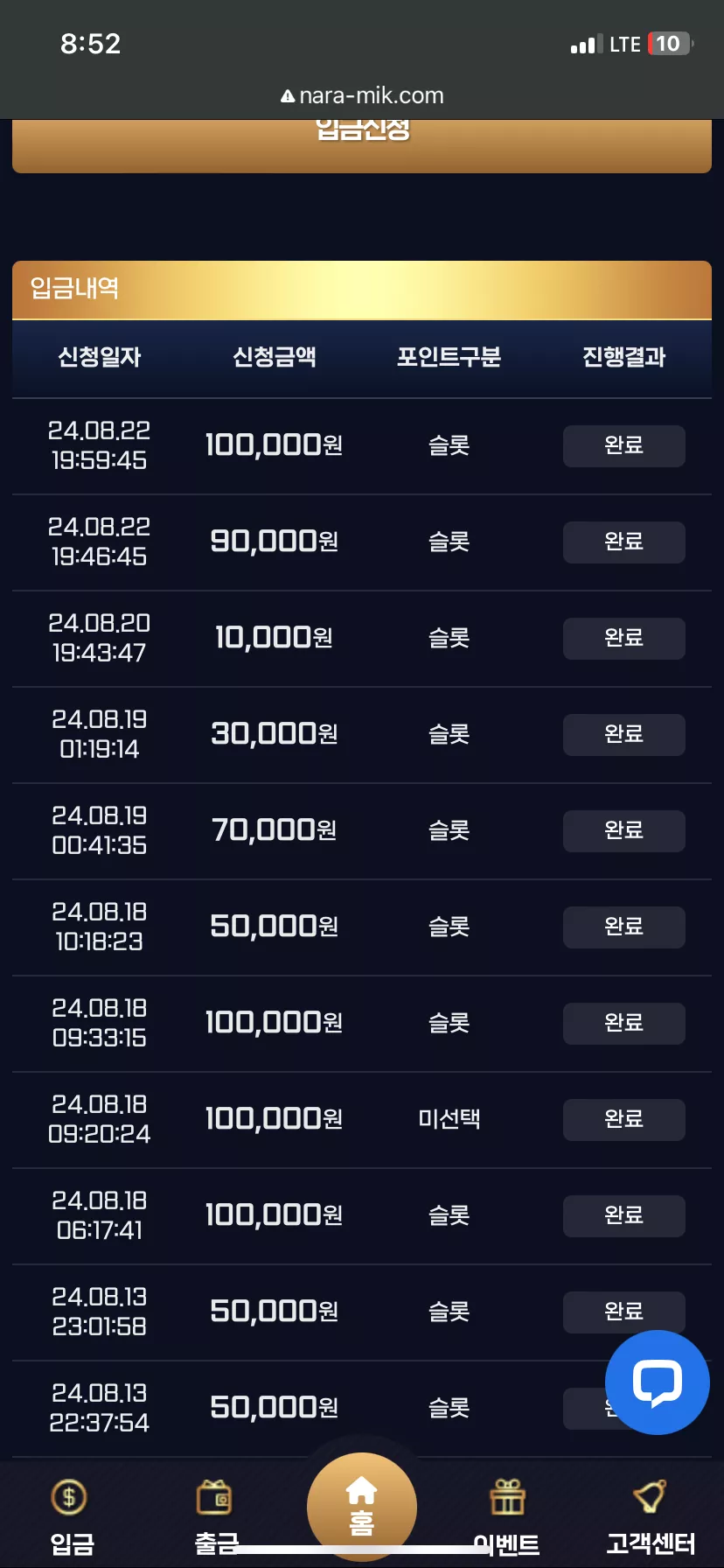The image size is (724, 1568).
Task: Tap 완료 for the 10,000원 deposit
Action: (624, 639)
